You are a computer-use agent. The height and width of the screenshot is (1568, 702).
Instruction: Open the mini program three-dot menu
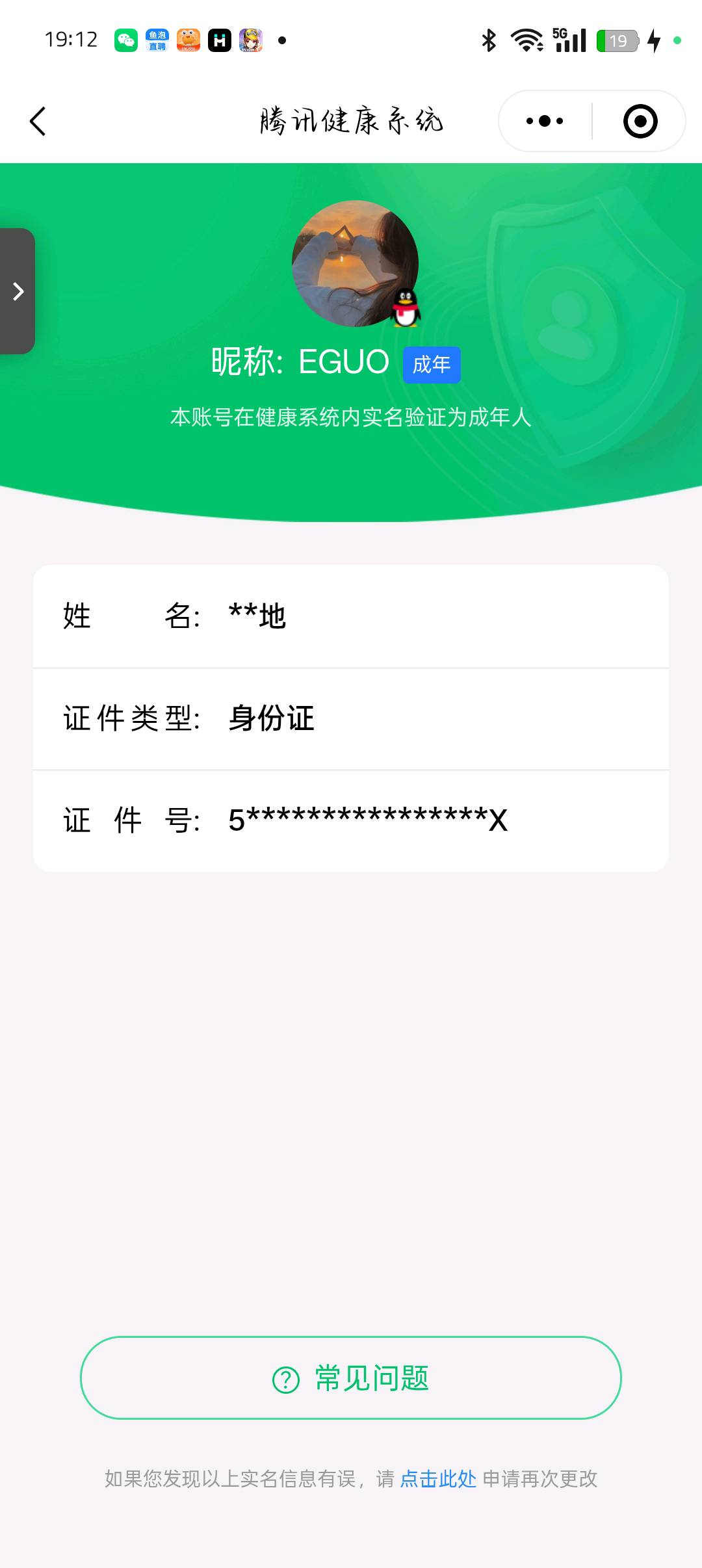(x=545, y=121)
